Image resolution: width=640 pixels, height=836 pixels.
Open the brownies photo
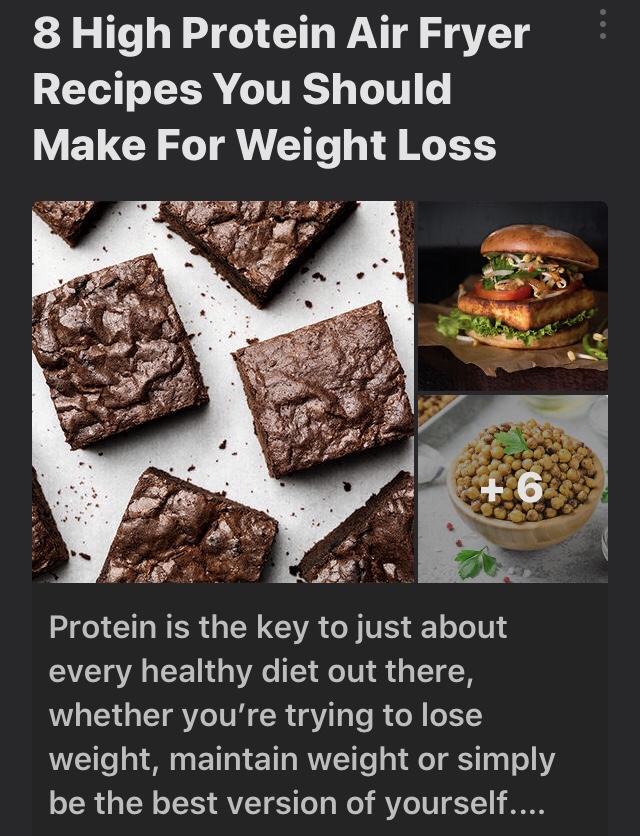click(223, 391)
